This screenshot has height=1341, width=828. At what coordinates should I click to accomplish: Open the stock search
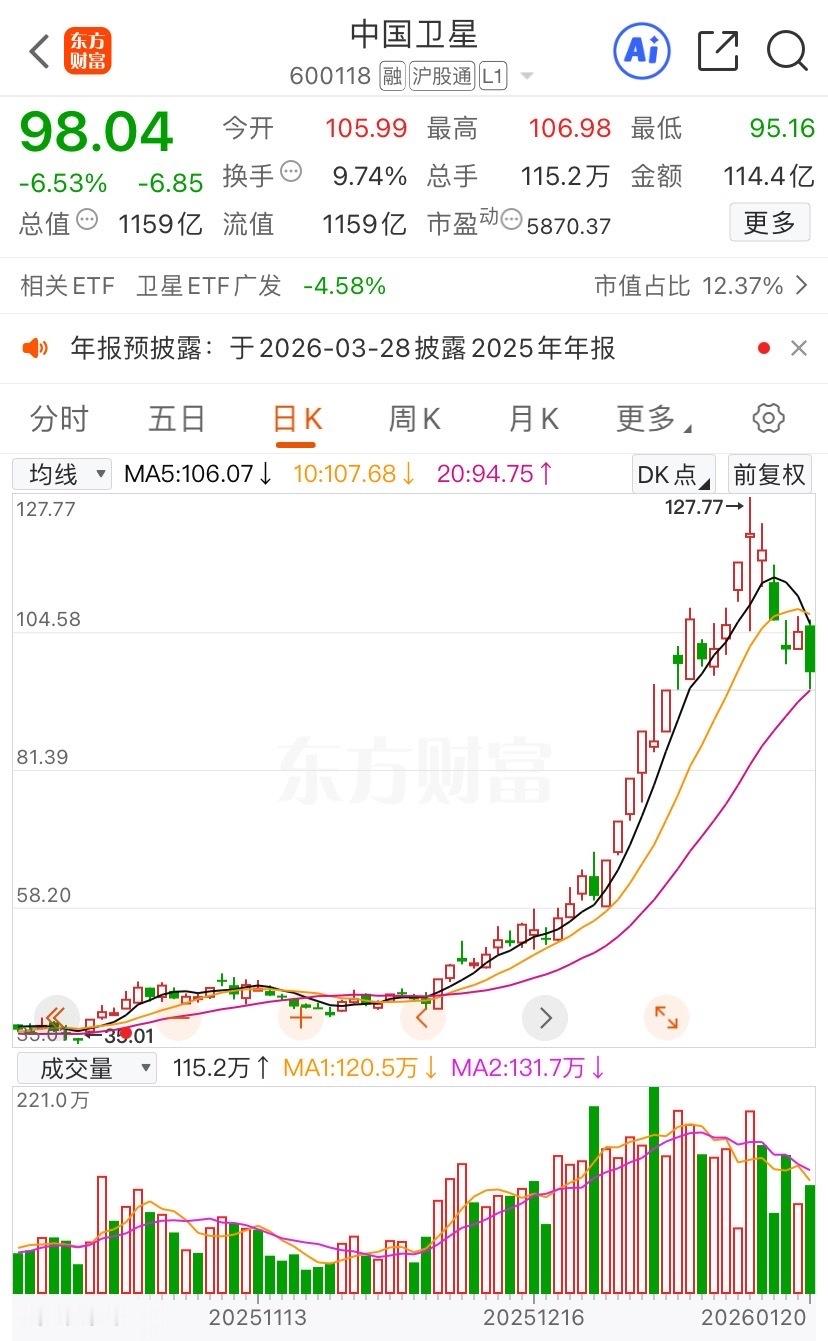pyautogui.click(x=787, y=50)
